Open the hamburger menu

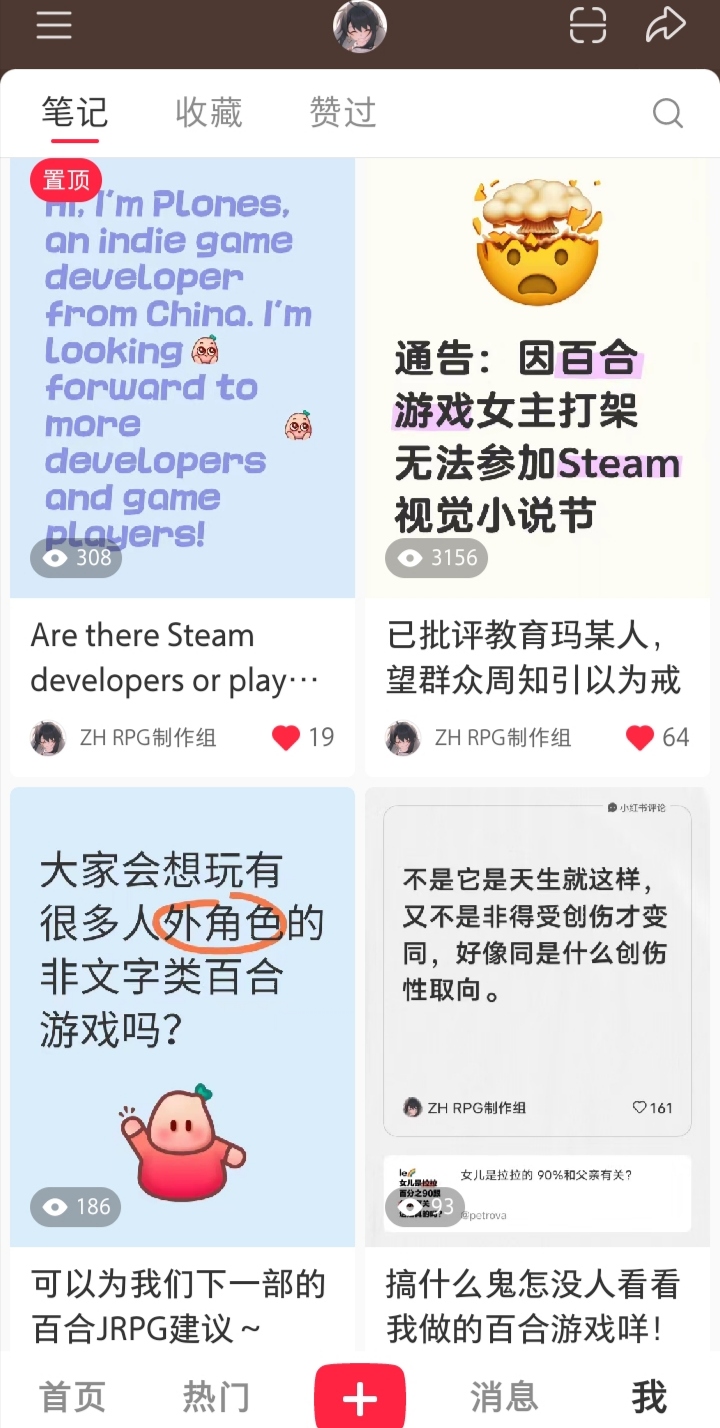tap(54, 25)
